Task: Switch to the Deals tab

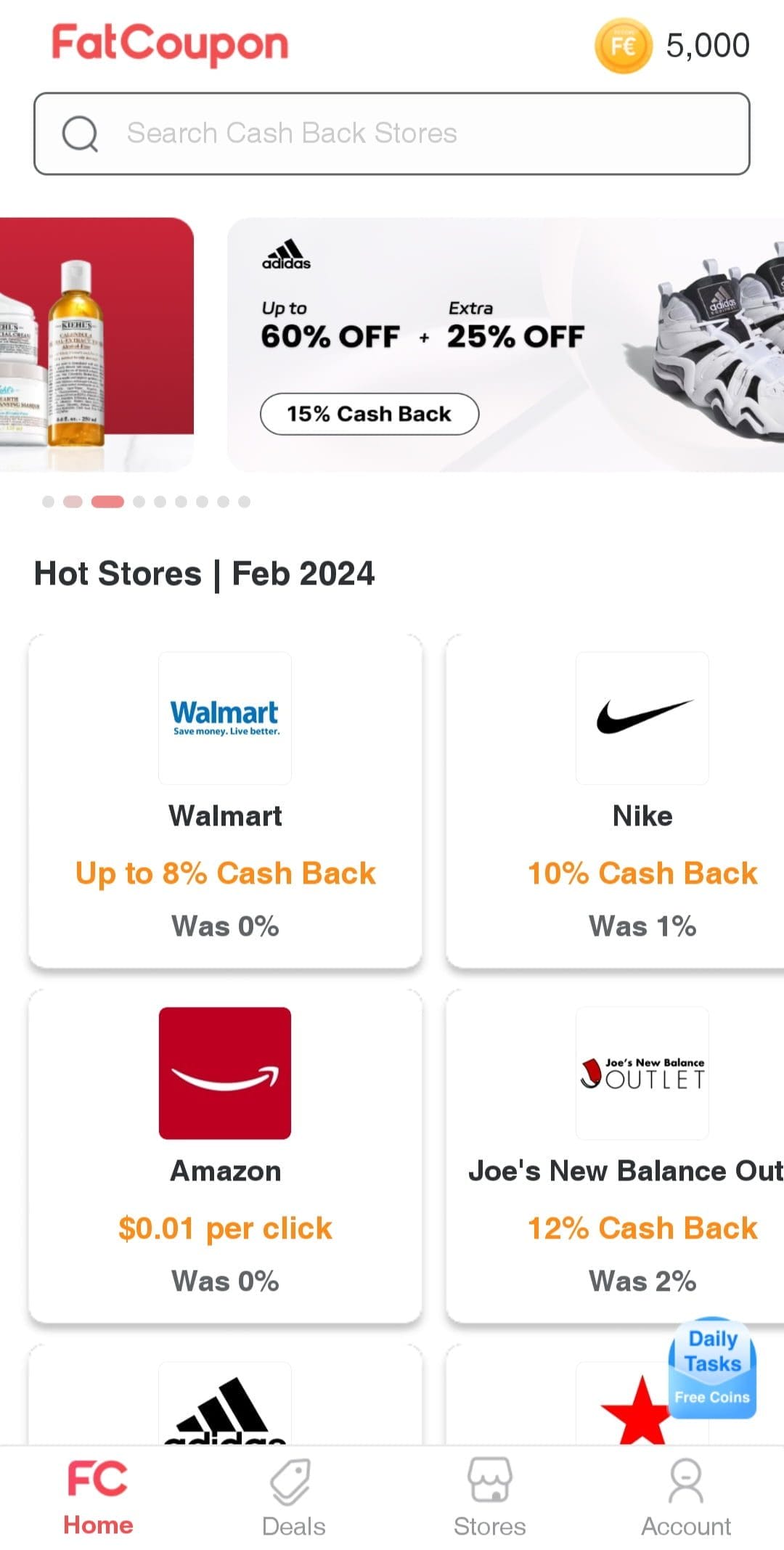Action: click(x=293, y=1498)
